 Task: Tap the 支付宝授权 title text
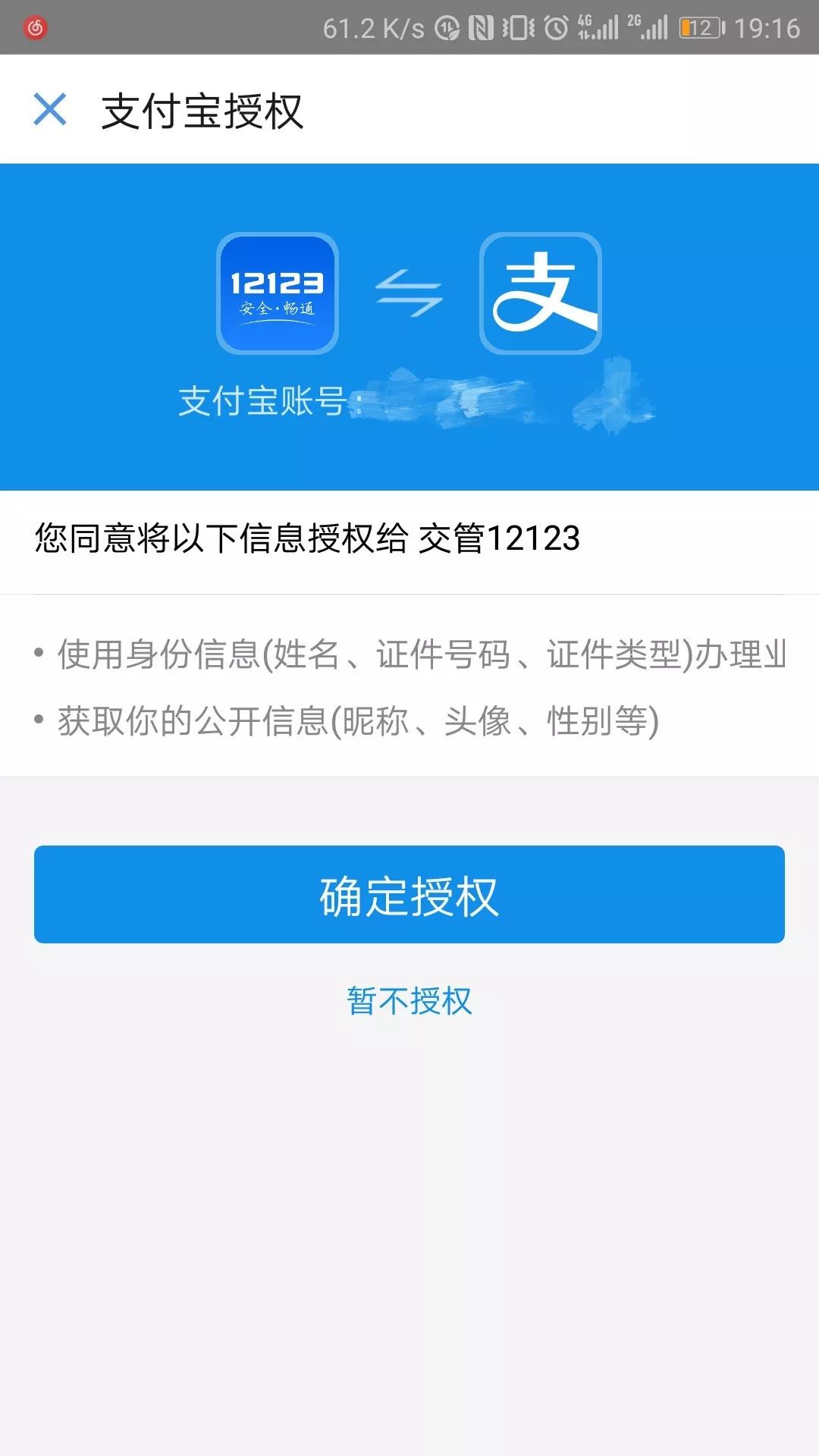tap(201, 109)
